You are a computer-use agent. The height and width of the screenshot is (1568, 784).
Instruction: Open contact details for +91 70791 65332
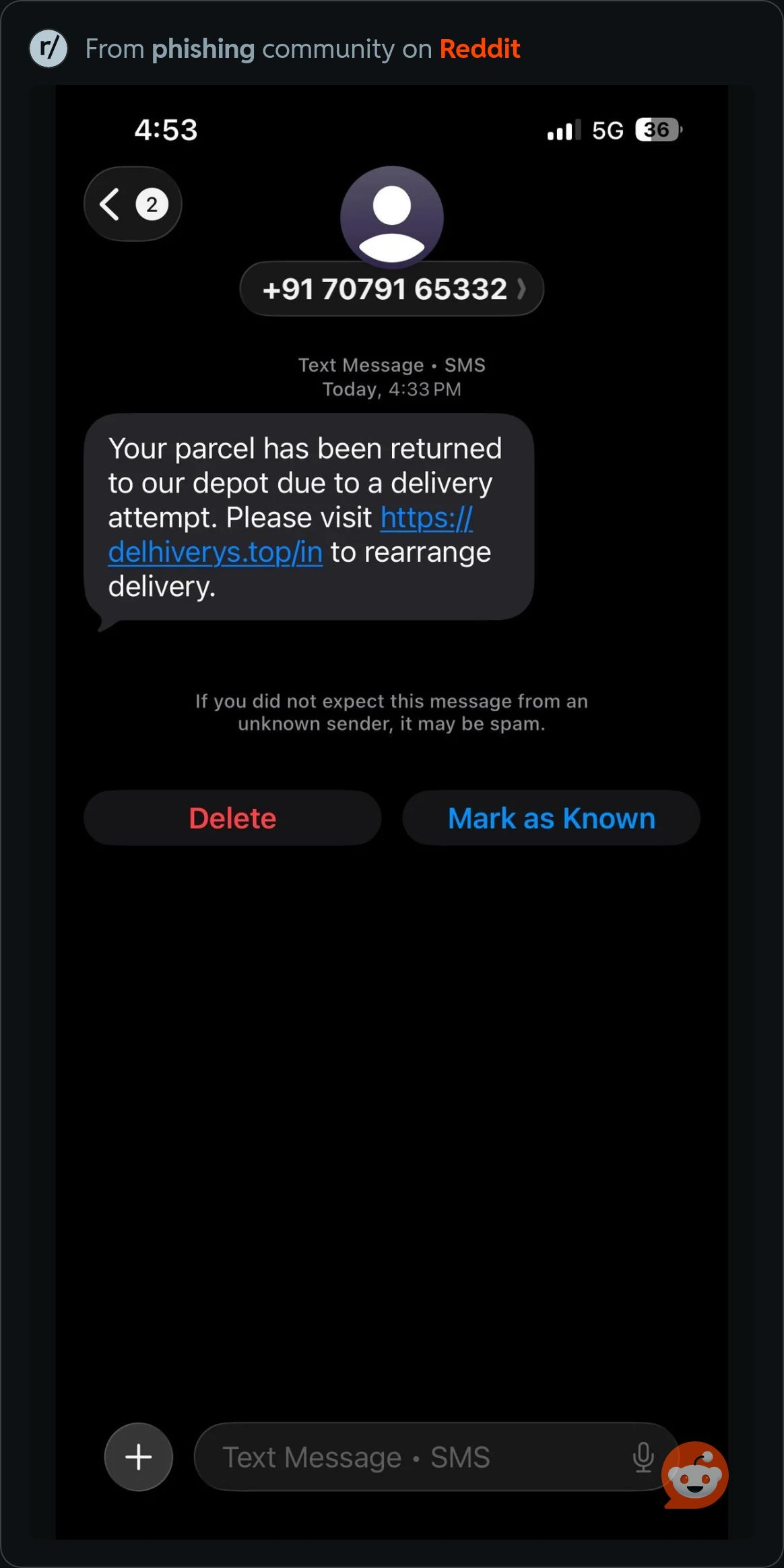391,289
